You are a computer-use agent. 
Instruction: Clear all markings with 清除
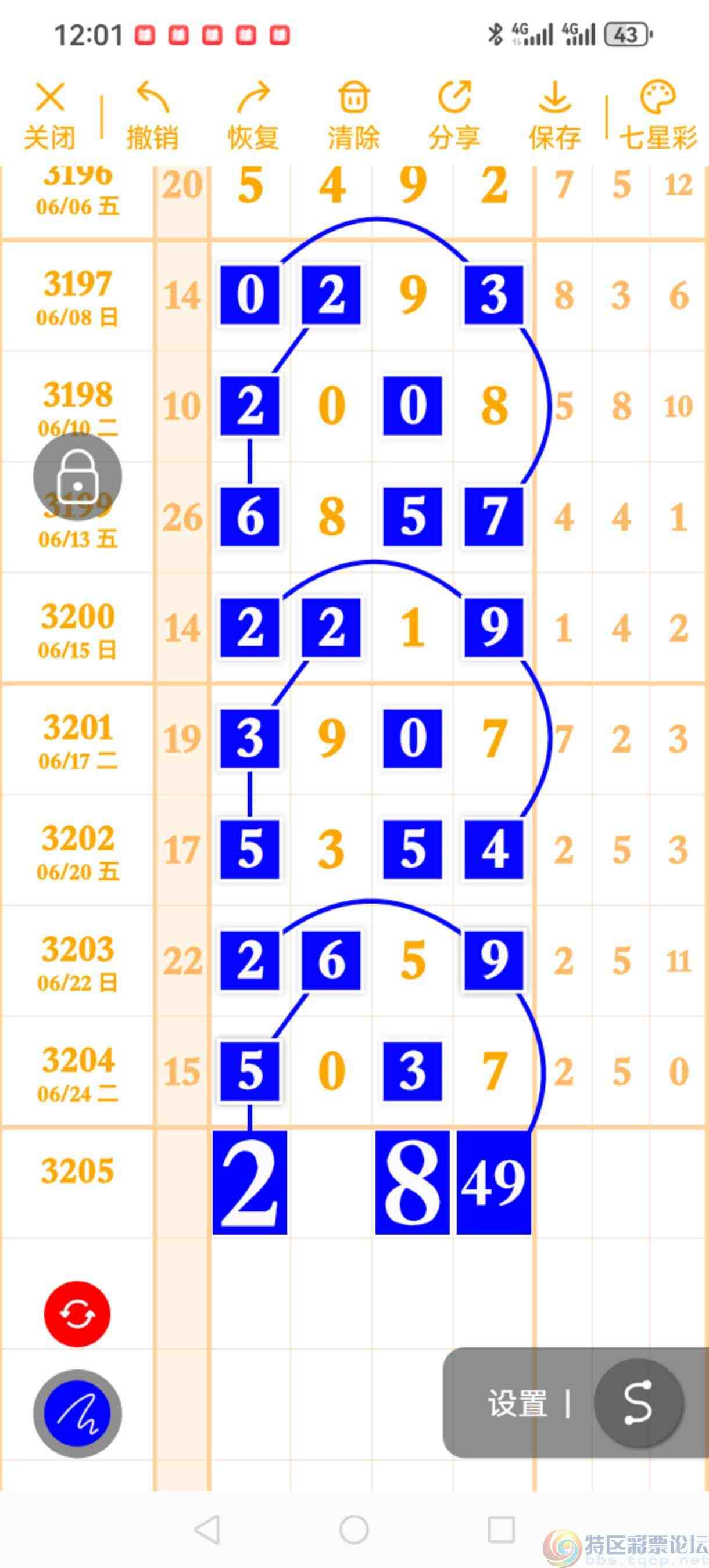[353, 116]
